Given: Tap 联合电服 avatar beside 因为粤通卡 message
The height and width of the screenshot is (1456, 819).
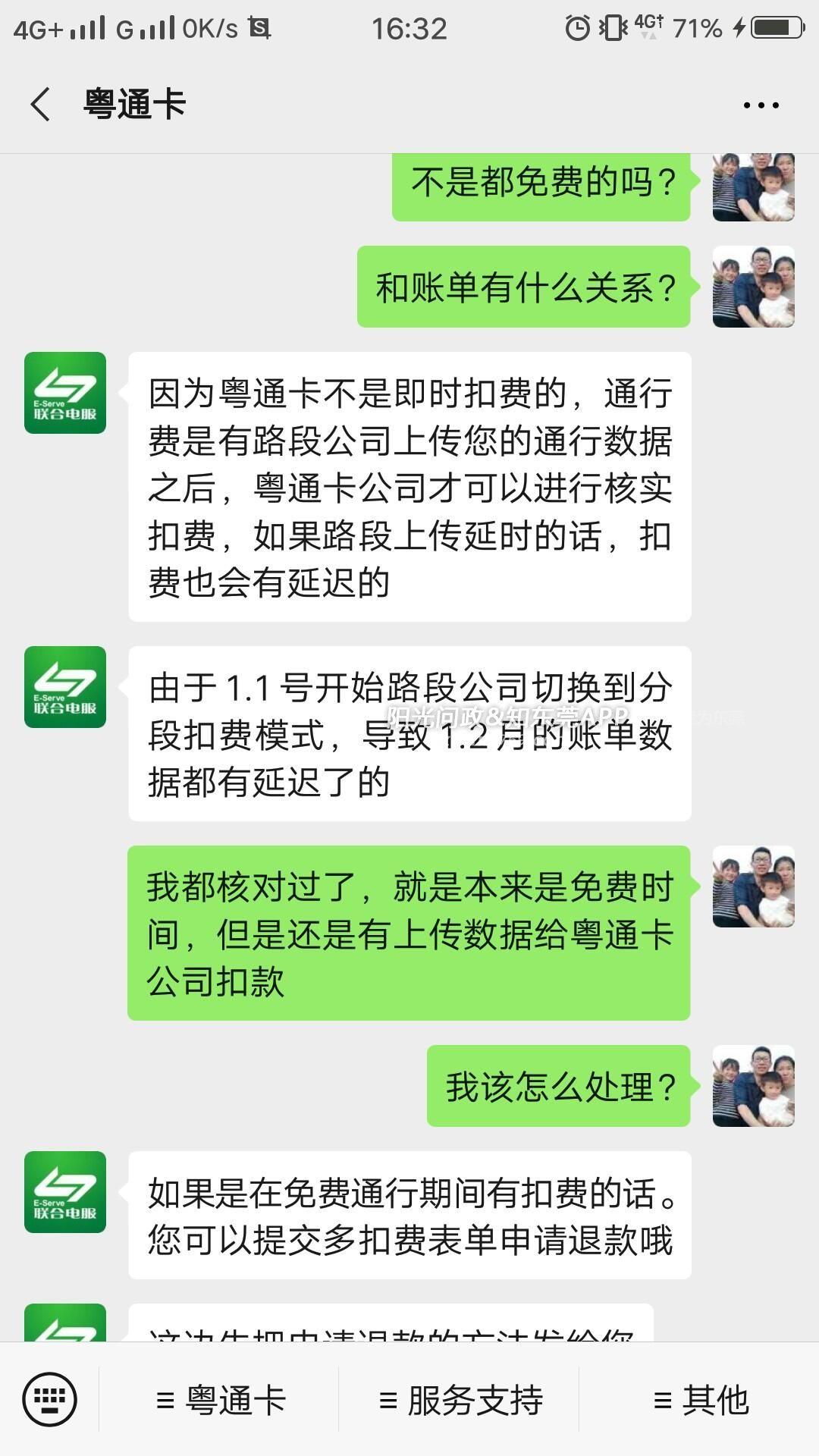Looking at the screenshot, I should pos(65,393).
